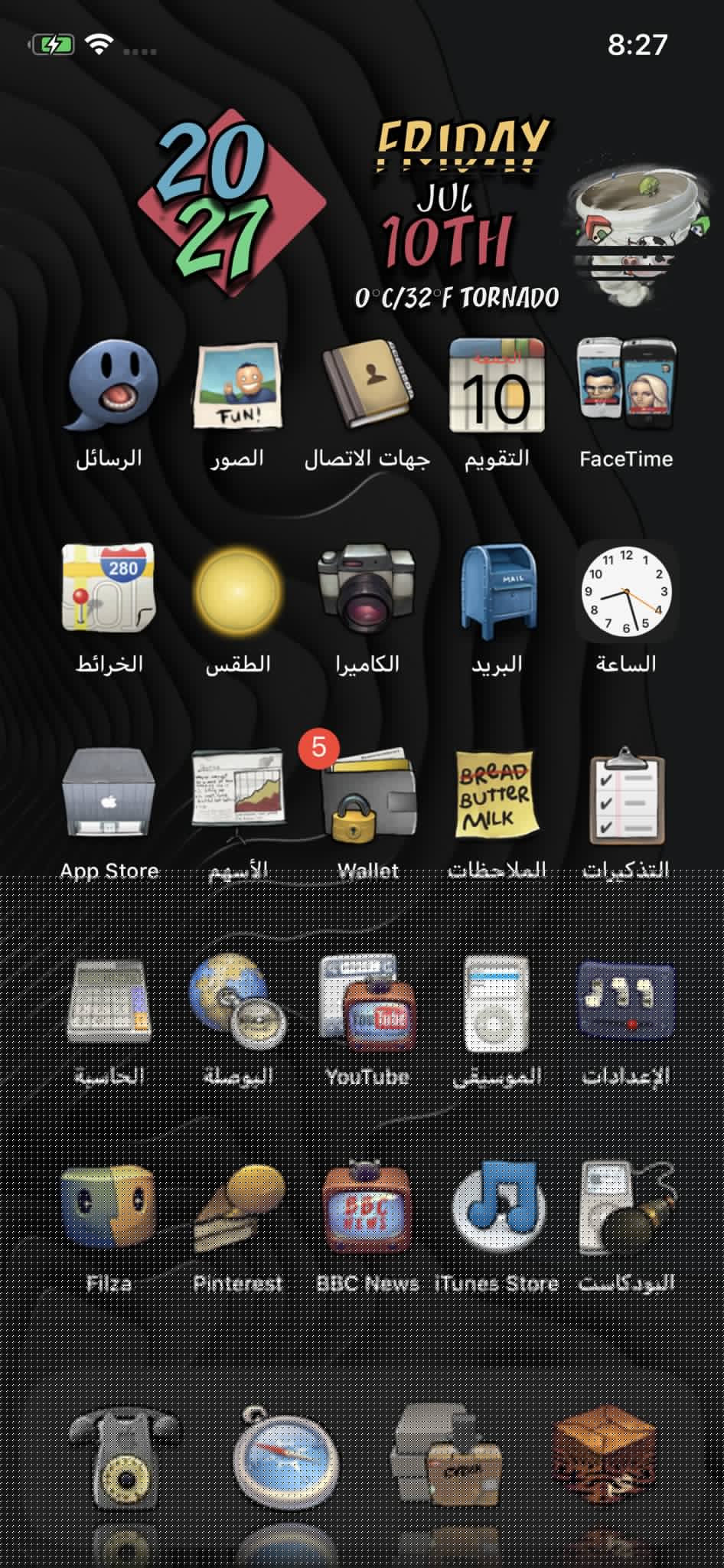Open the Mail app (البريد)
Image resolution: width=724 pixels, height=1568 pixels.
click(x=497, y=592)
